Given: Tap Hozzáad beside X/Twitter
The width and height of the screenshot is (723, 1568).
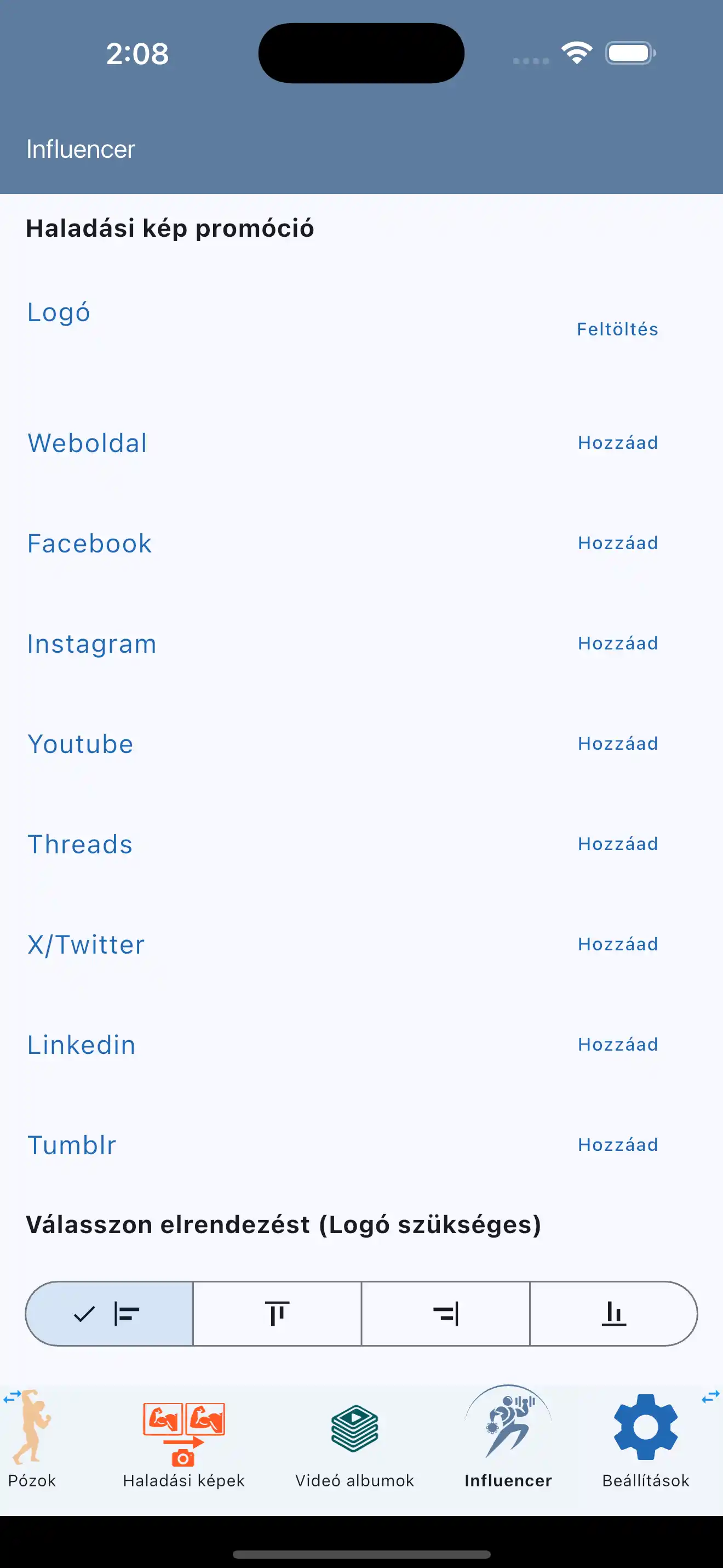Looking at the screenshot, I should click(618, 944).
